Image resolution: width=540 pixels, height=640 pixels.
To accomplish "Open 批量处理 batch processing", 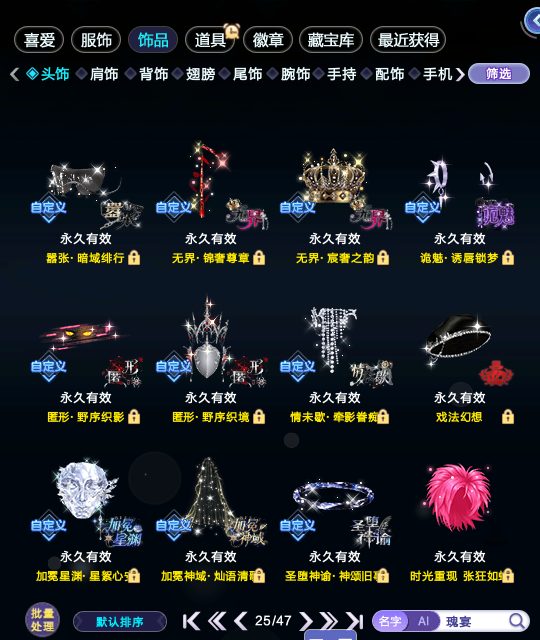I will point(42,620).
